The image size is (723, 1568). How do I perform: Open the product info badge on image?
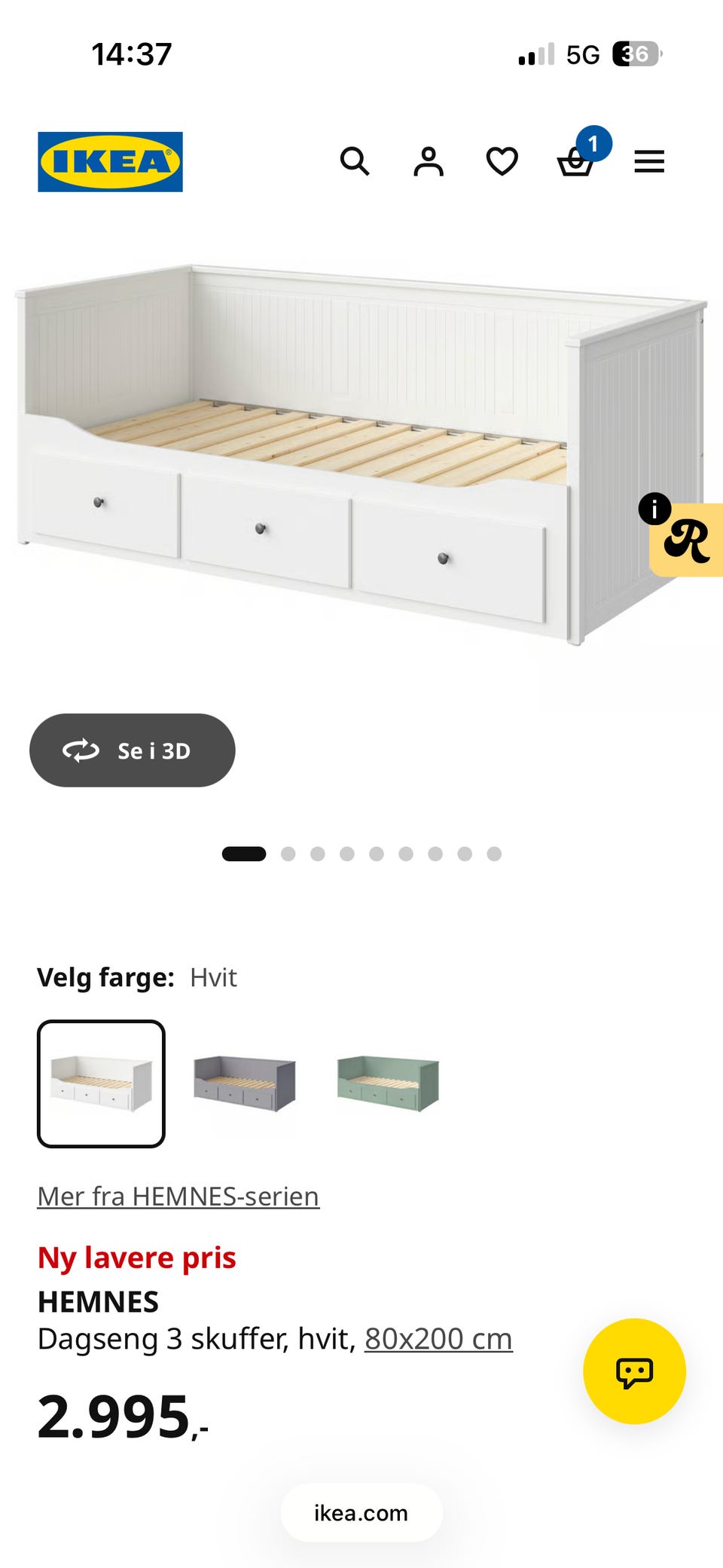click(654, 509)
